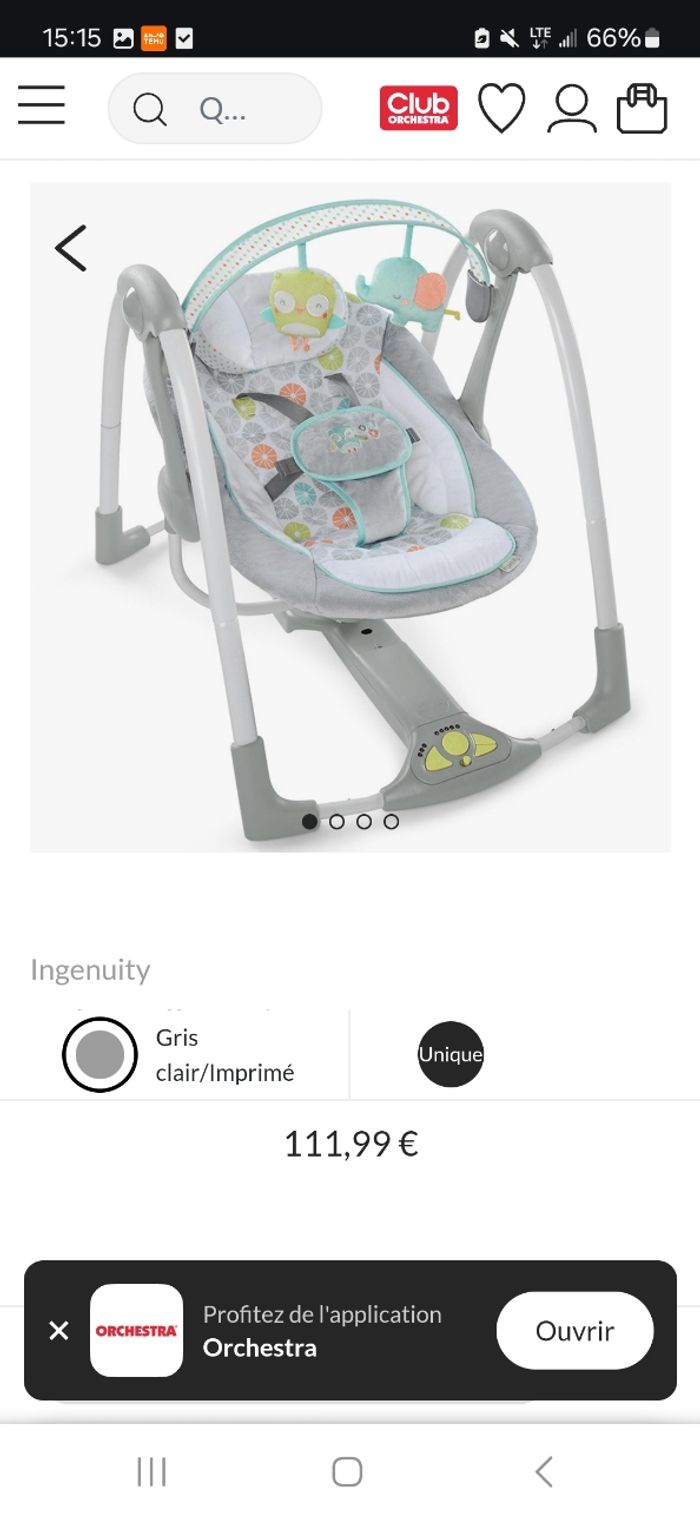Go back with the arrow on product image
This screenshot has height=1517, width=700.
71,248
